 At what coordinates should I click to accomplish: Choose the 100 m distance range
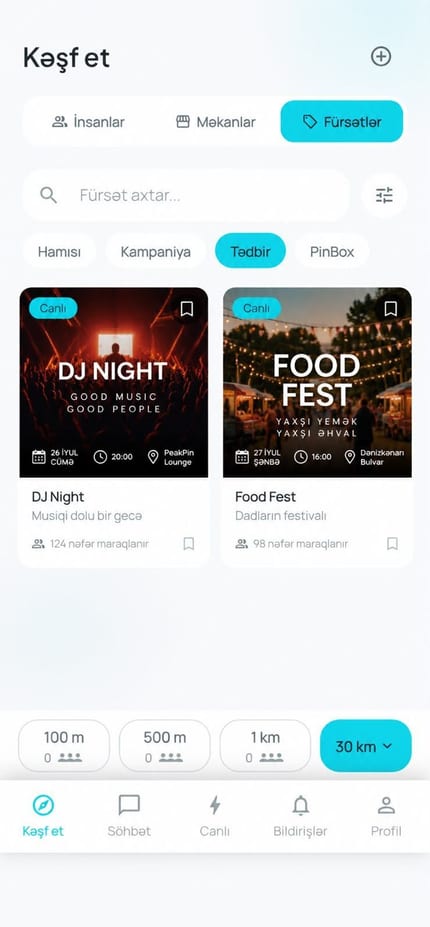tap(64, 746)
